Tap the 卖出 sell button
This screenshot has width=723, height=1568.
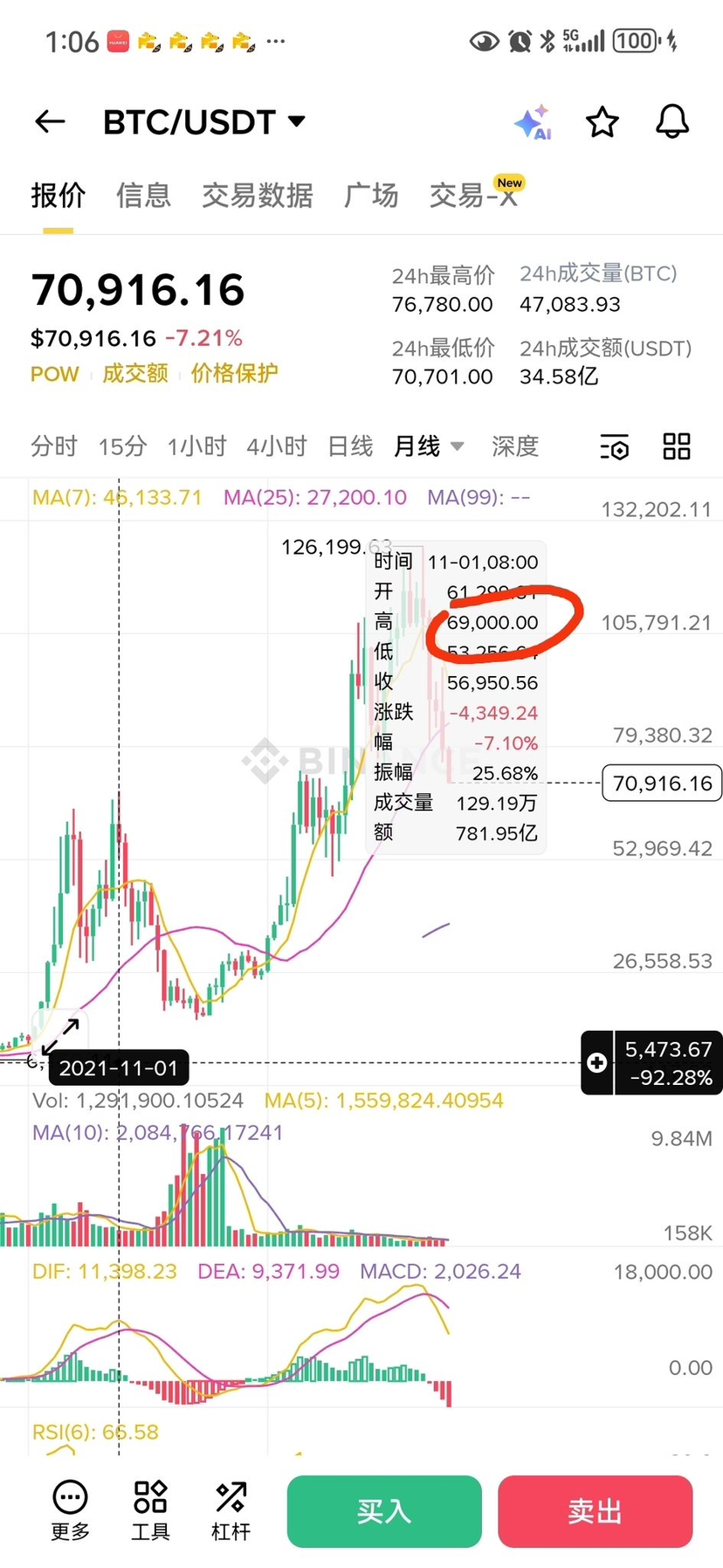coord(595,1511)
